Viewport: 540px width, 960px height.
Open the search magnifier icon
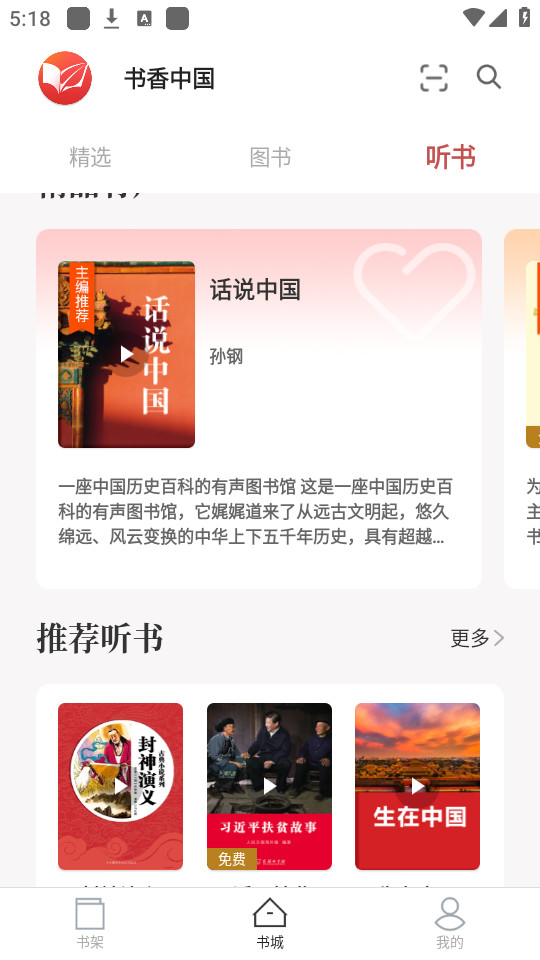pos(489,78)
